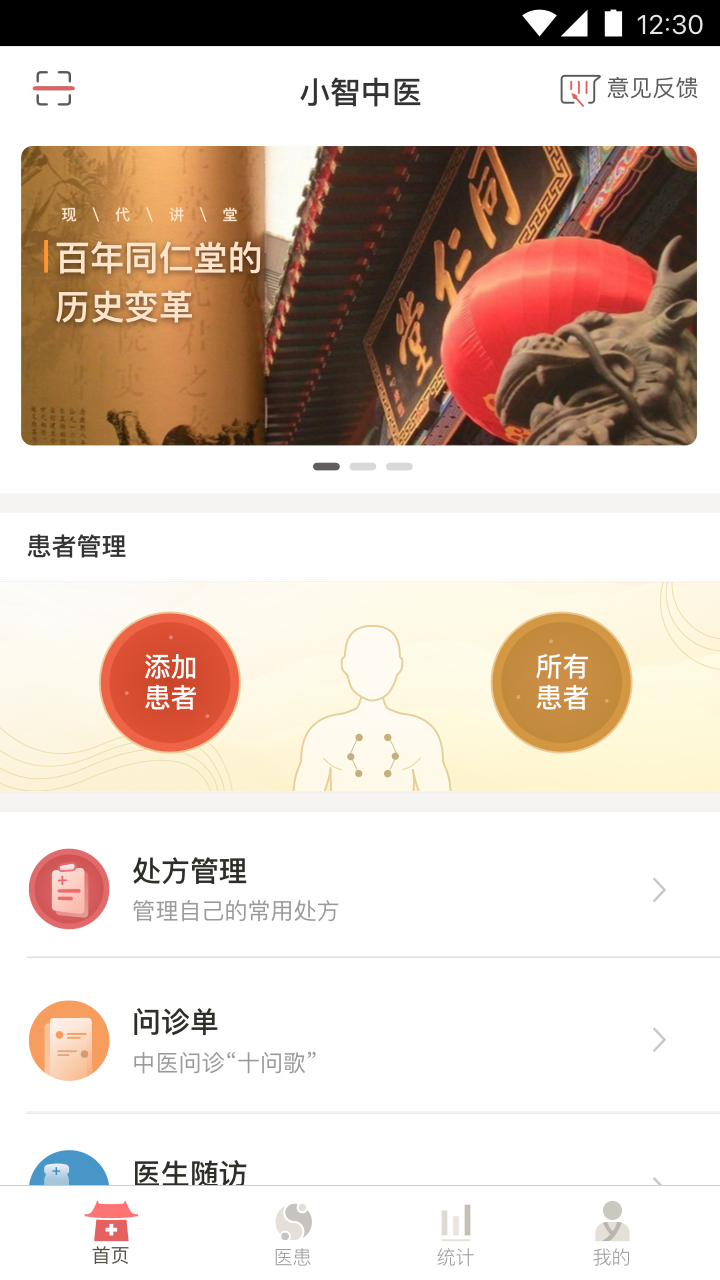View 所有患者

pos(561,683)
